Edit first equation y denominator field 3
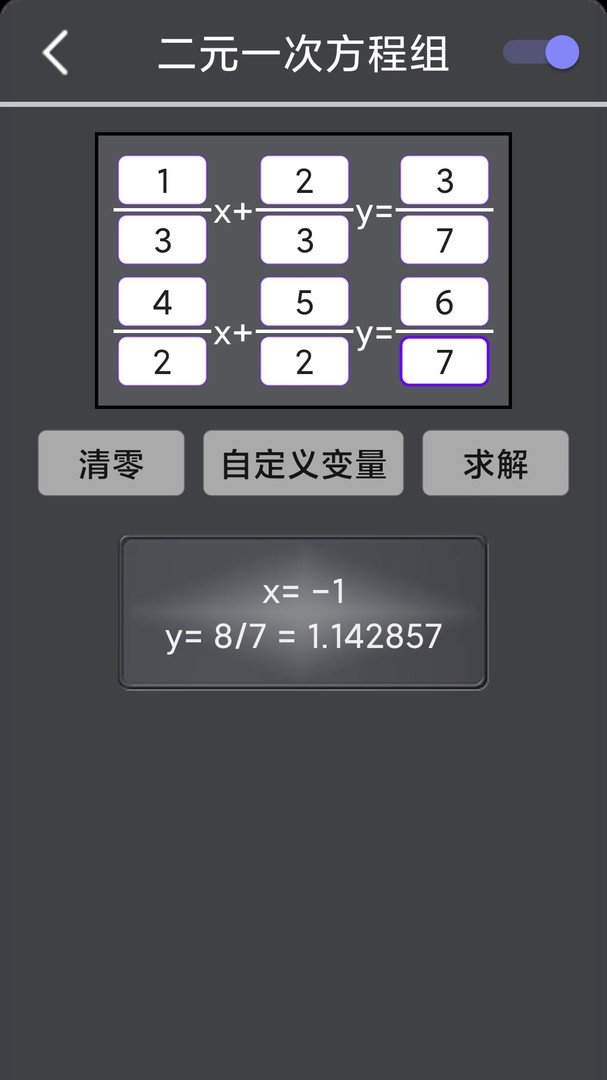Viewport: 607px width, 1080px height. (304, 240)
